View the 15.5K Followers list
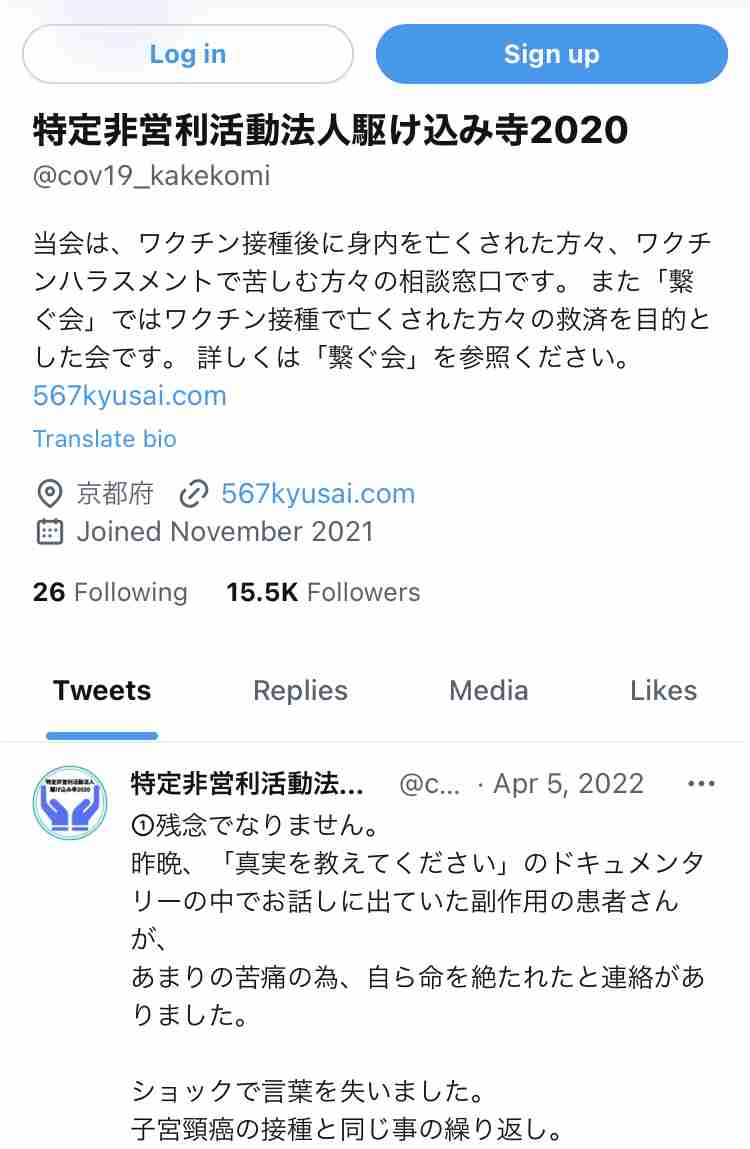This screenshot has width=750, height=1149. [x=323, y=592]
